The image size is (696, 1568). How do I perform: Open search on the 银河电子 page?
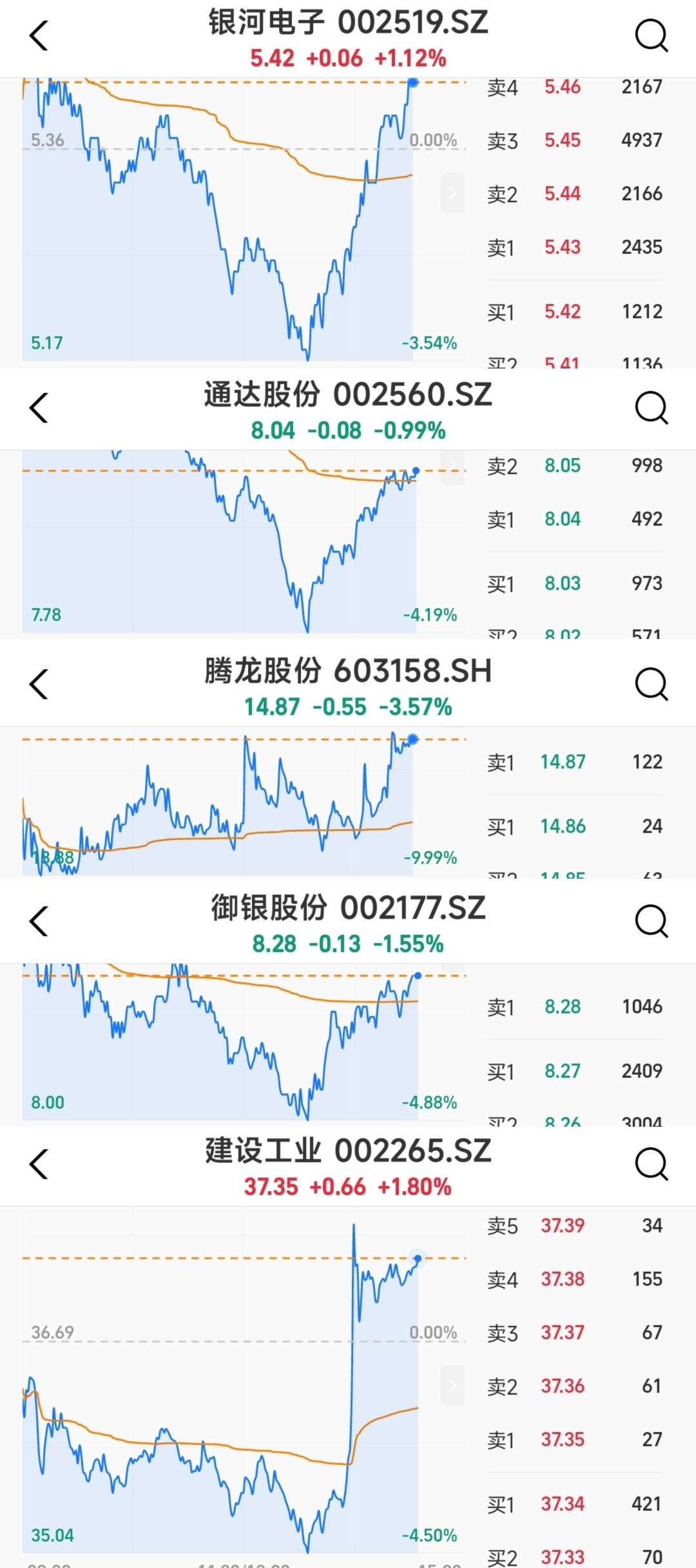coord(652,35)
